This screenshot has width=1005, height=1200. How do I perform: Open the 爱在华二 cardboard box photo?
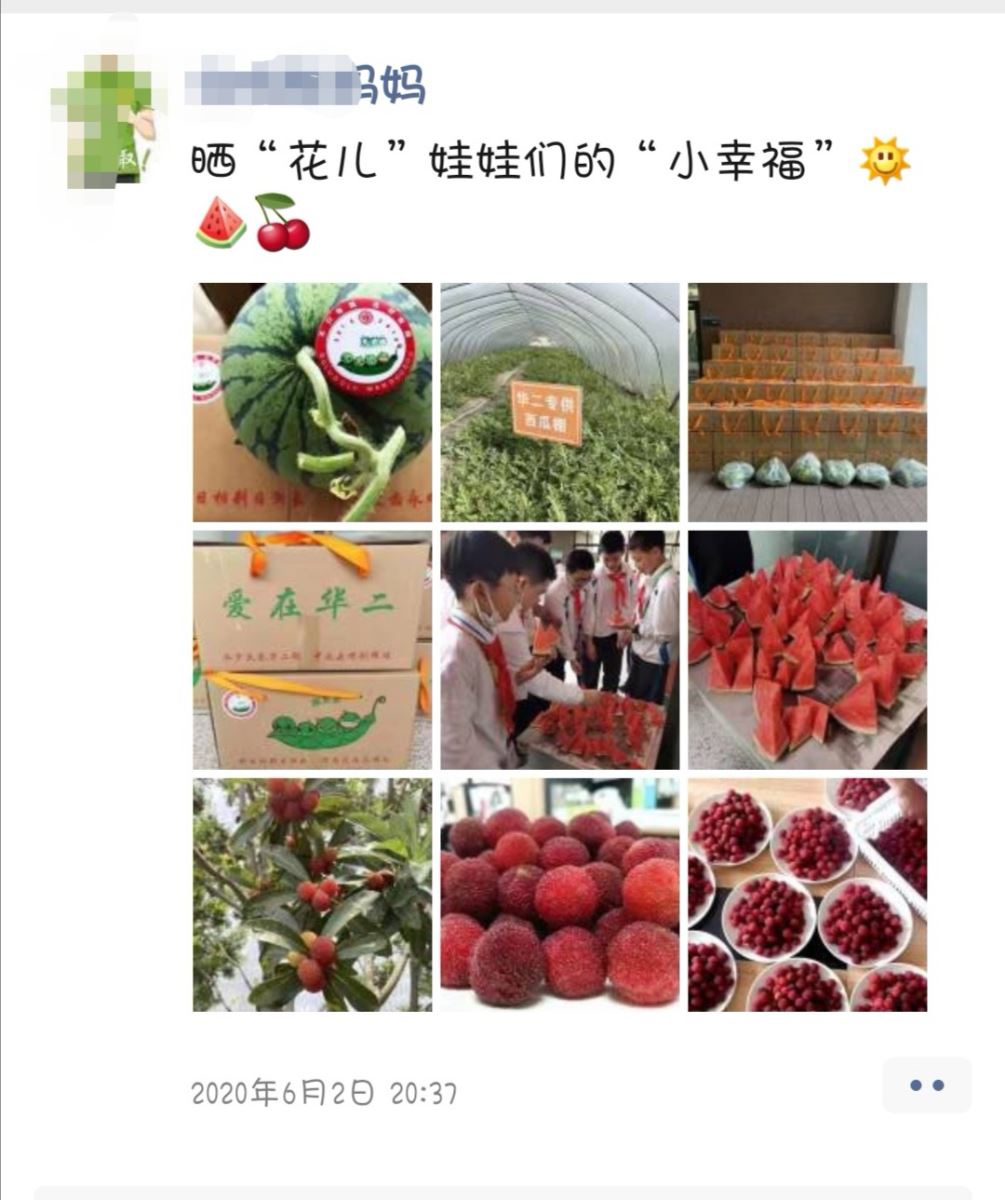[x=312, y=650]
